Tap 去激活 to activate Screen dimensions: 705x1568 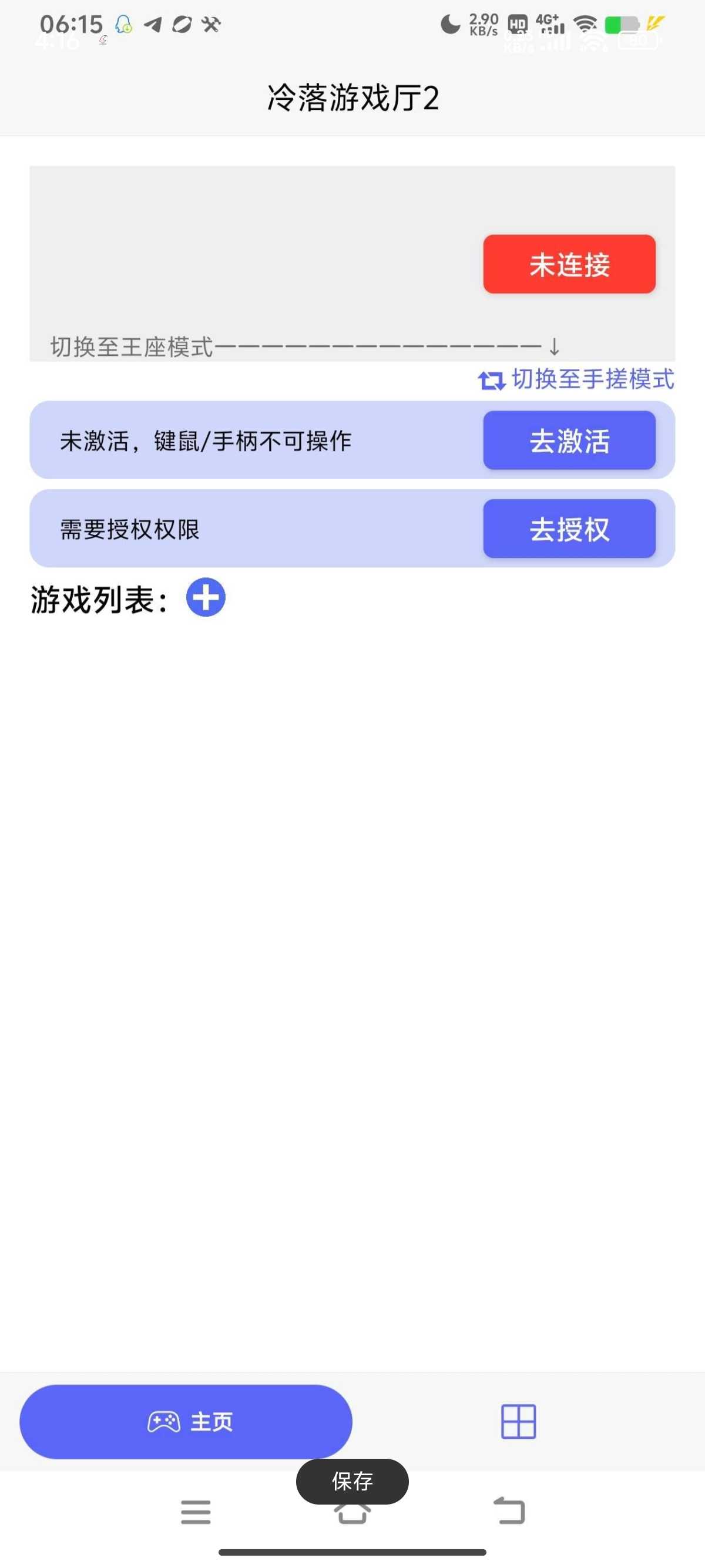pyautogui.click(x=569, y=440)
